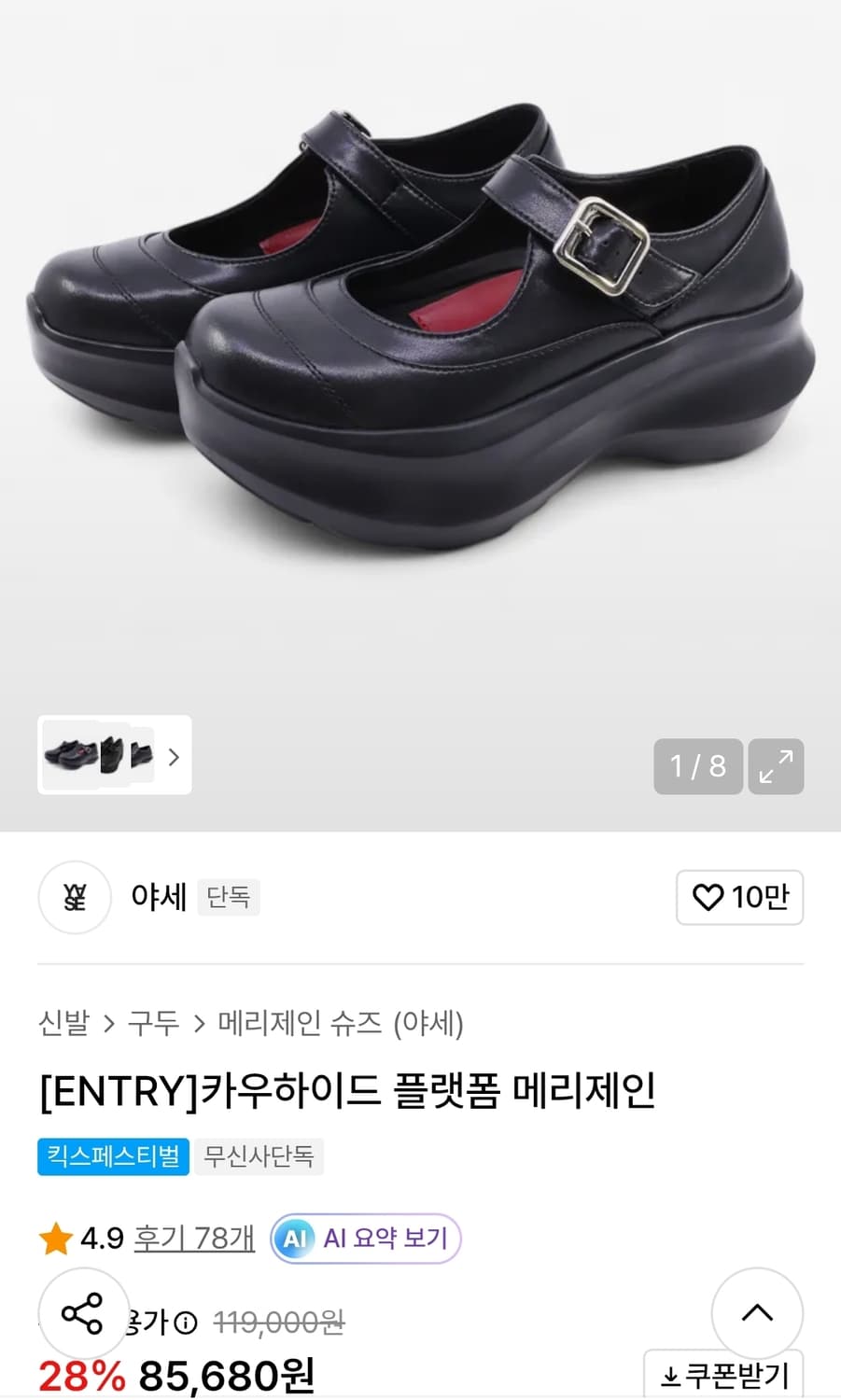
Task: Tap the 1/8 image counter indicator
Action: coord(696,766)
